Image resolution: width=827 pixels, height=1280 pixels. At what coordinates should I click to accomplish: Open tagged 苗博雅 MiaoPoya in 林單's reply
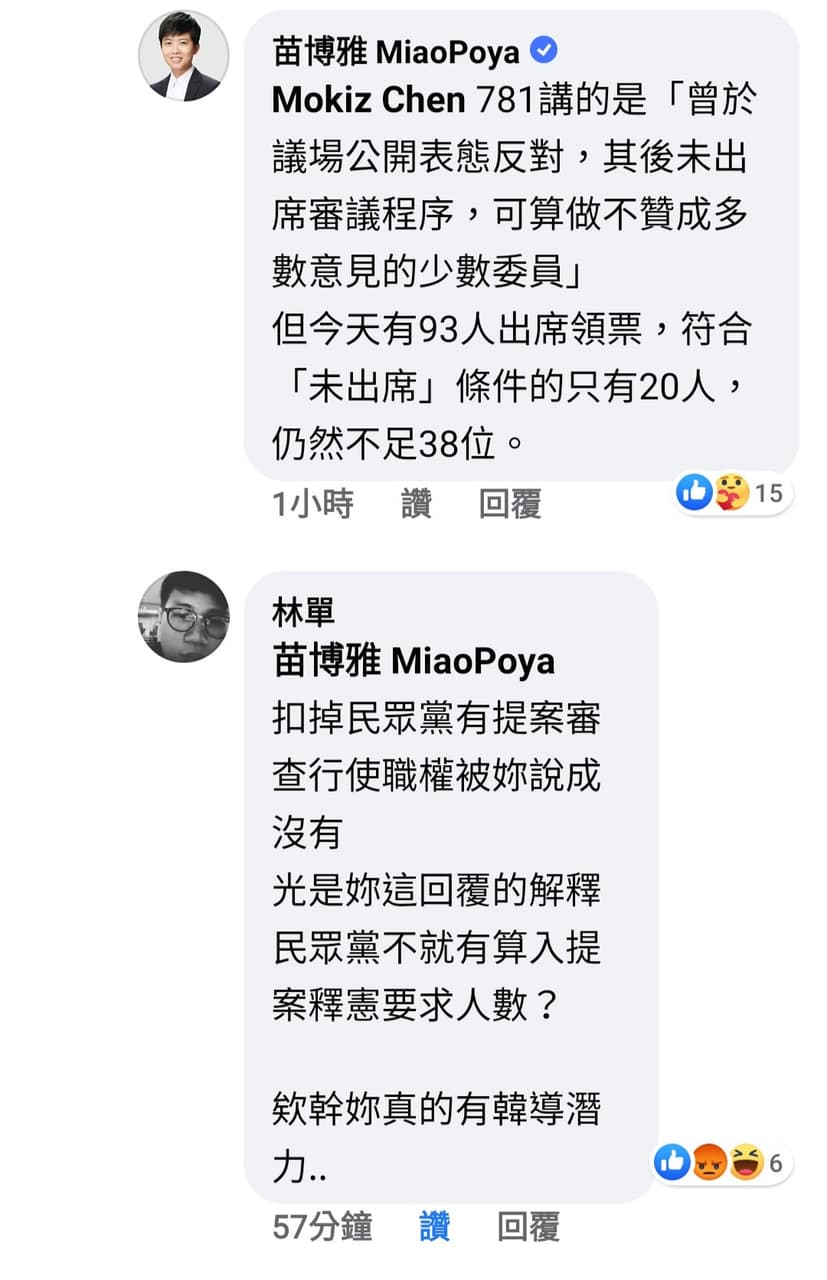click(x=413, y=661)
